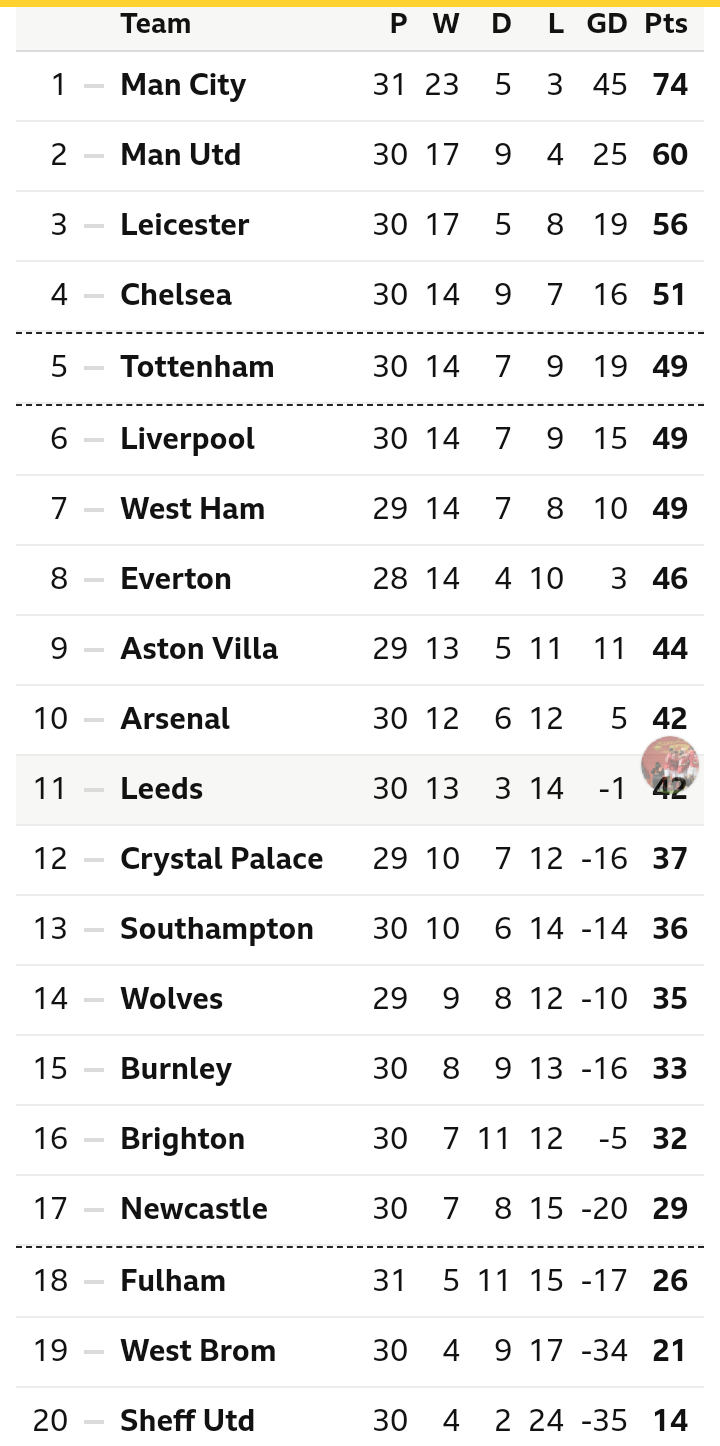This screenshot has height=1446, width=720.
Task: Open Tottenham team link
Action: [x=197, y=367]
